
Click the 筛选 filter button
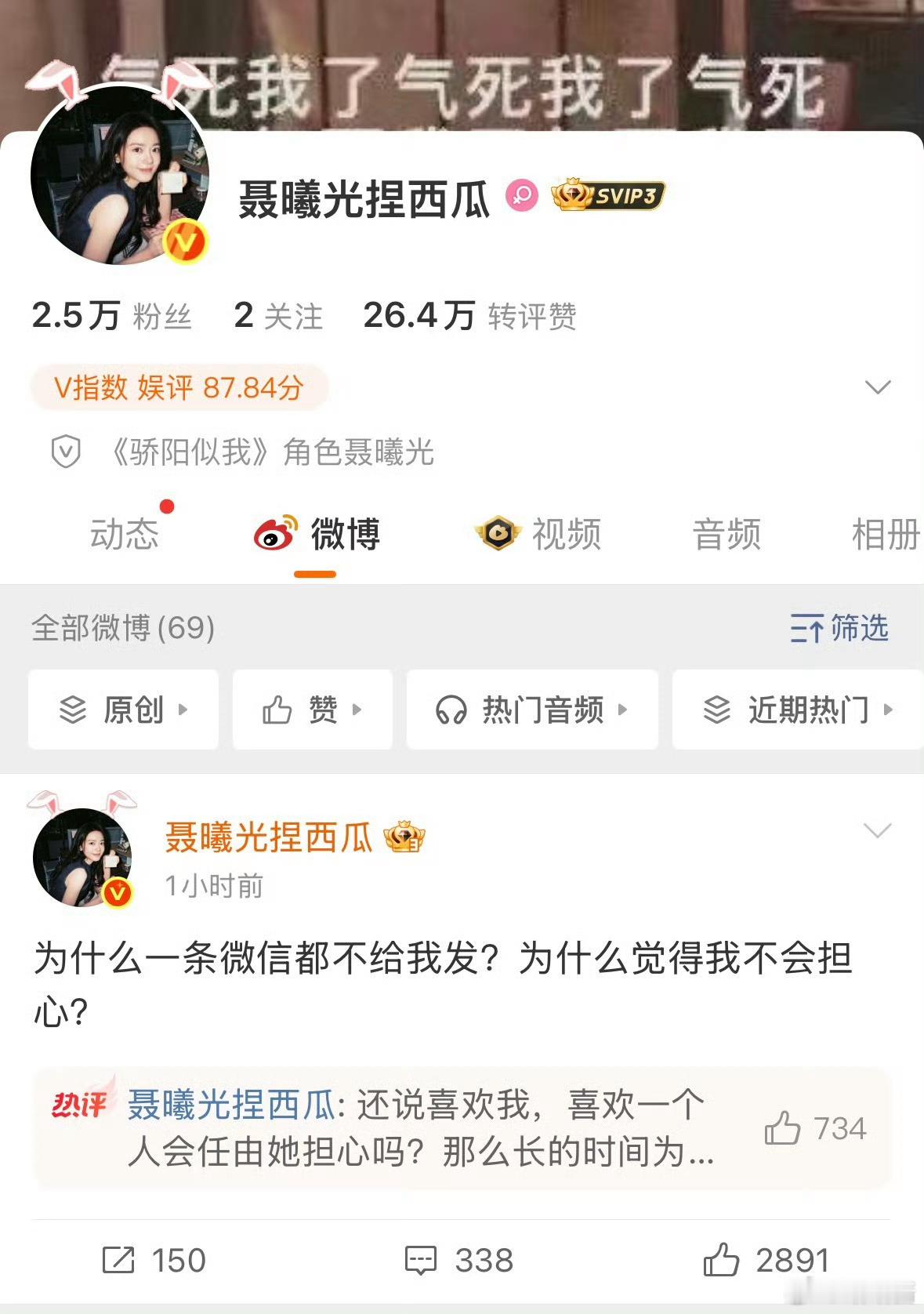pos(841,629)
